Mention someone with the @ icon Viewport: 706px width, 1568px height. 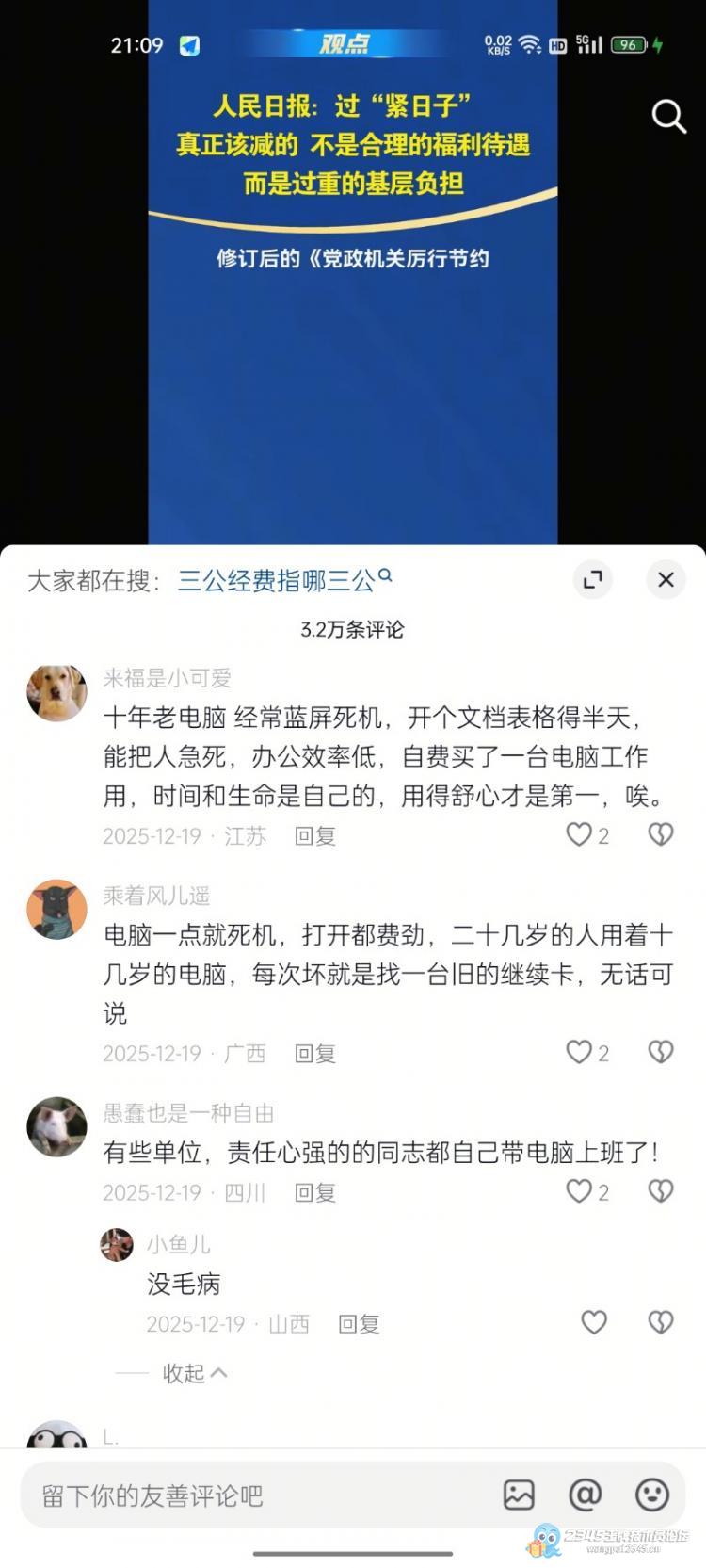point(585,1495)
